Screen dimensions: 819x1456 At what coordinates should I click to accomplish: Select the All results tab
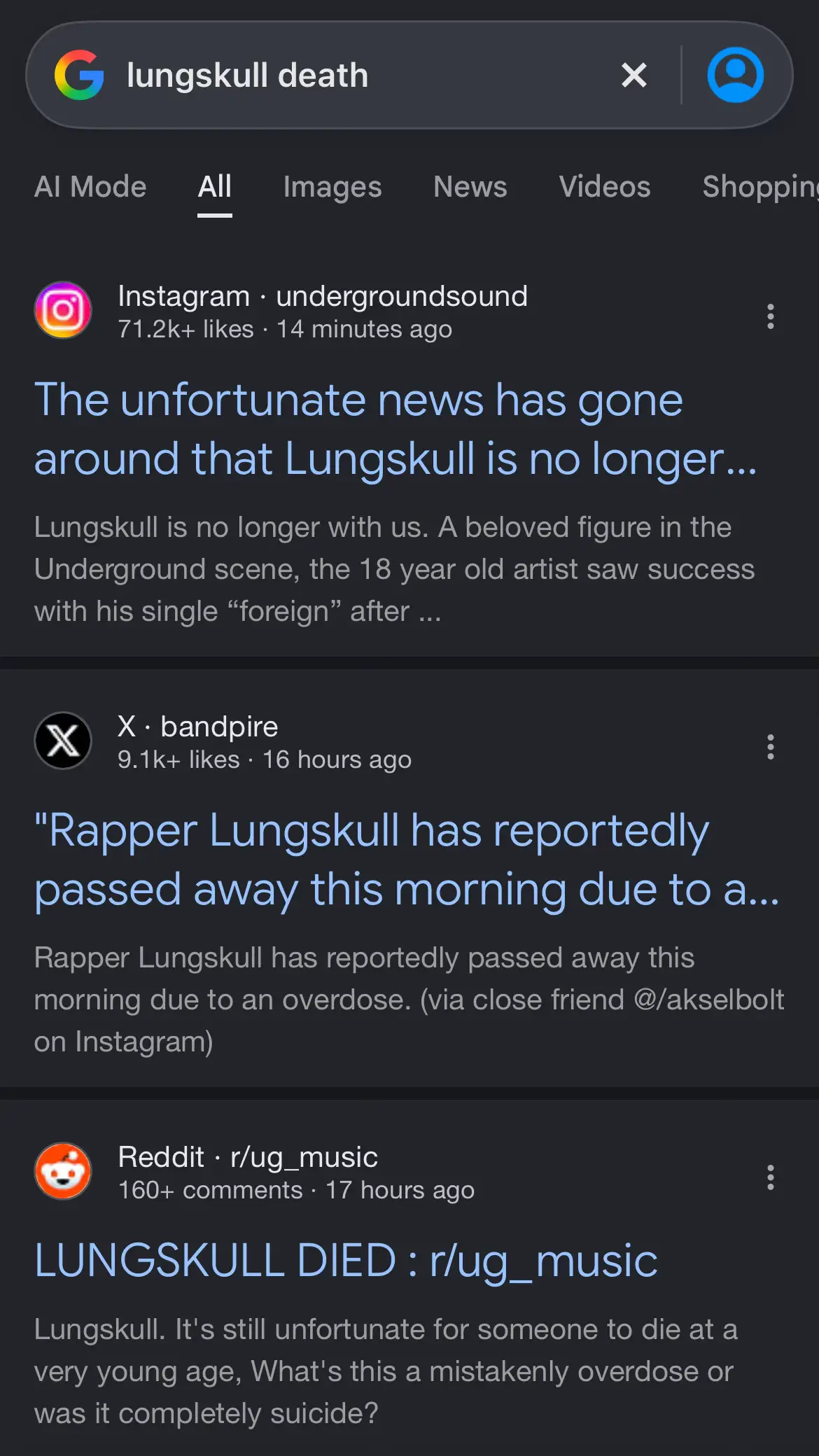point(215,187)
